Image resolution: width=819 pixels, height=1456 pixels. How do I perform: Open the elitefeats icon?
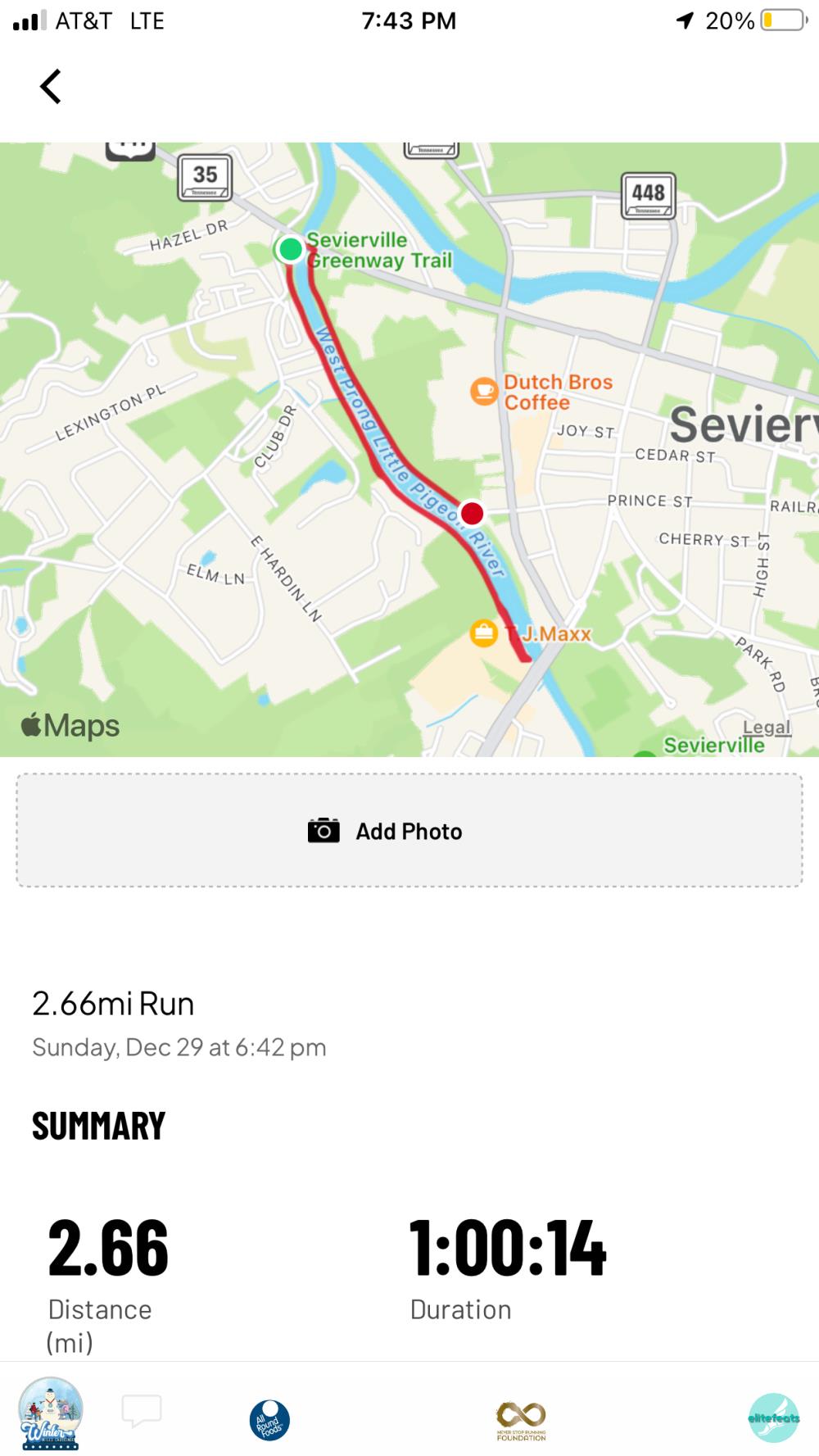[773, 1417]
